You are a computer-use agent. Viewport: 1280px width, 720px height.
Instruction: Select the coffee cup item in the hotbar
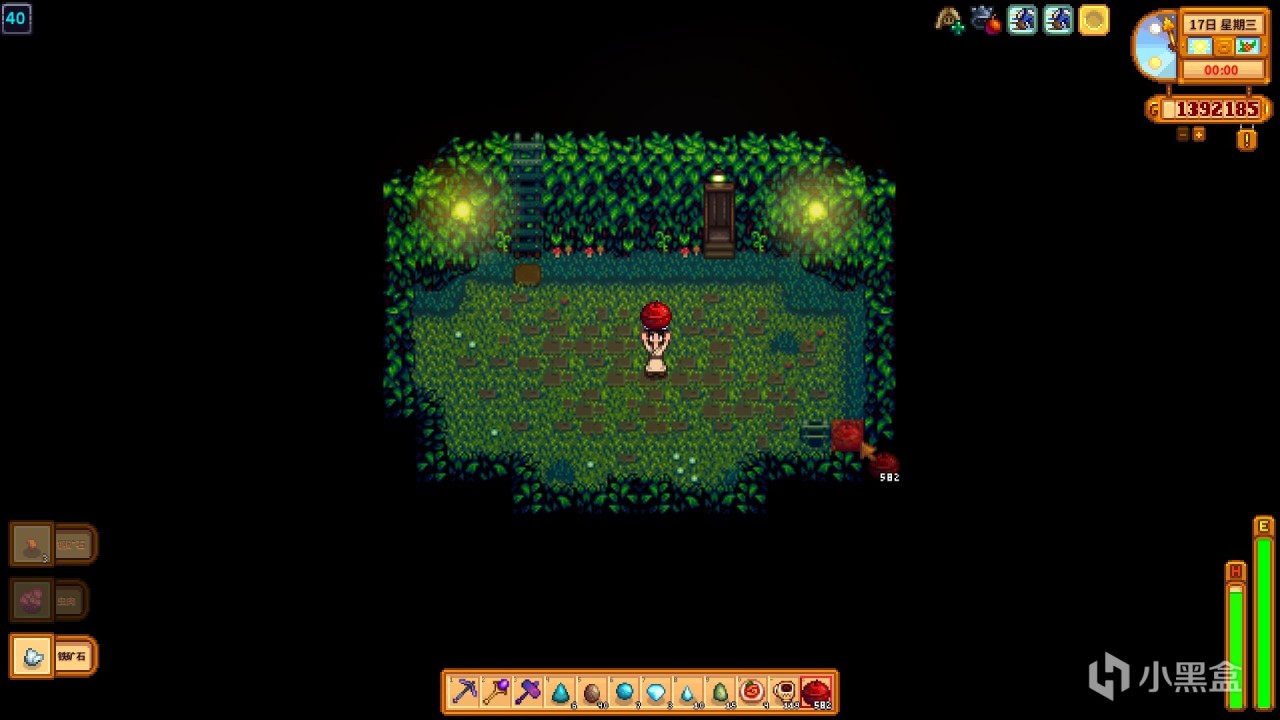click(x=784, y=691)
